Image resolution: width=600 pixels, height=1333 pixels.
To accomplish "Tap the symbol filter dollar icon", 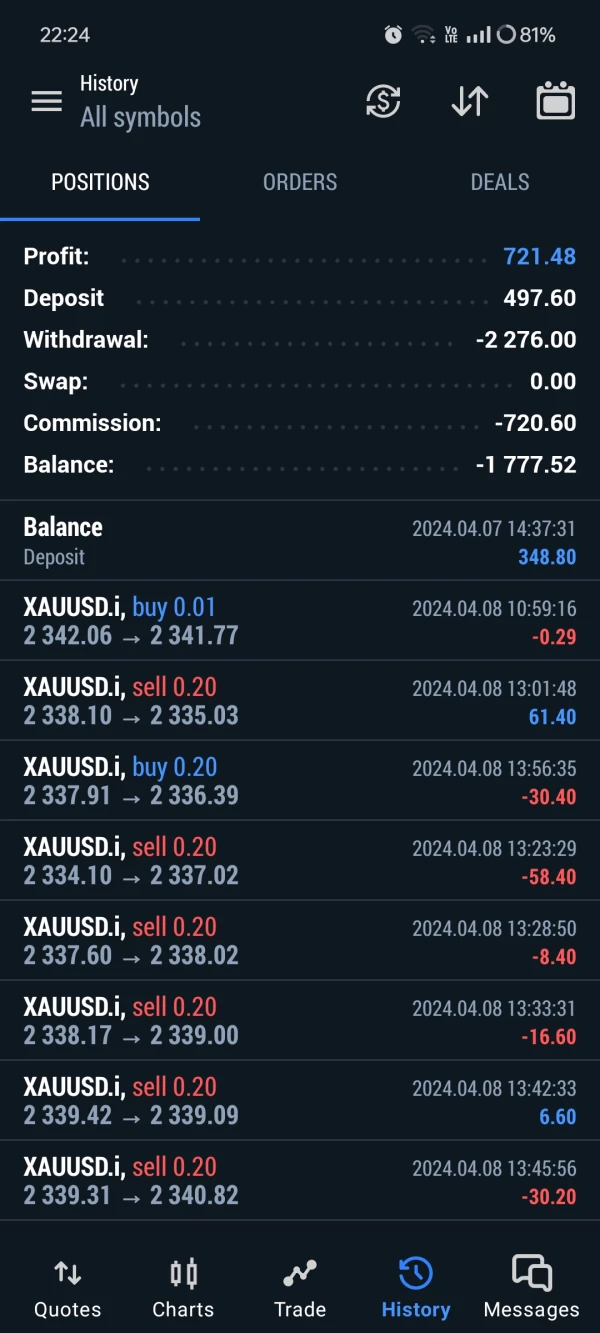I will (383, 101).
